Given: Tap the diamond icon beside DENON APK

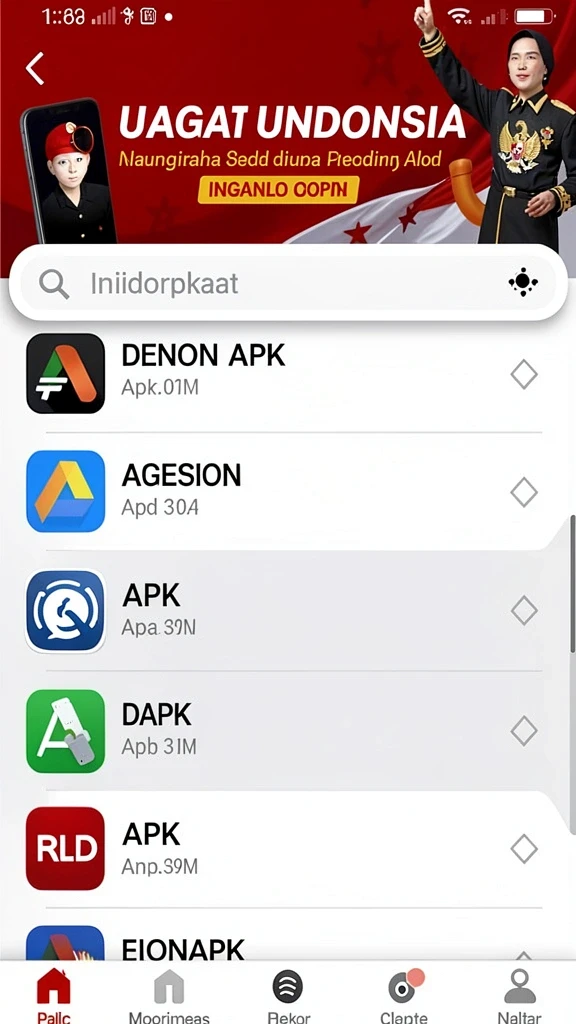Looking at the screenshot, I should click(524, 375).
